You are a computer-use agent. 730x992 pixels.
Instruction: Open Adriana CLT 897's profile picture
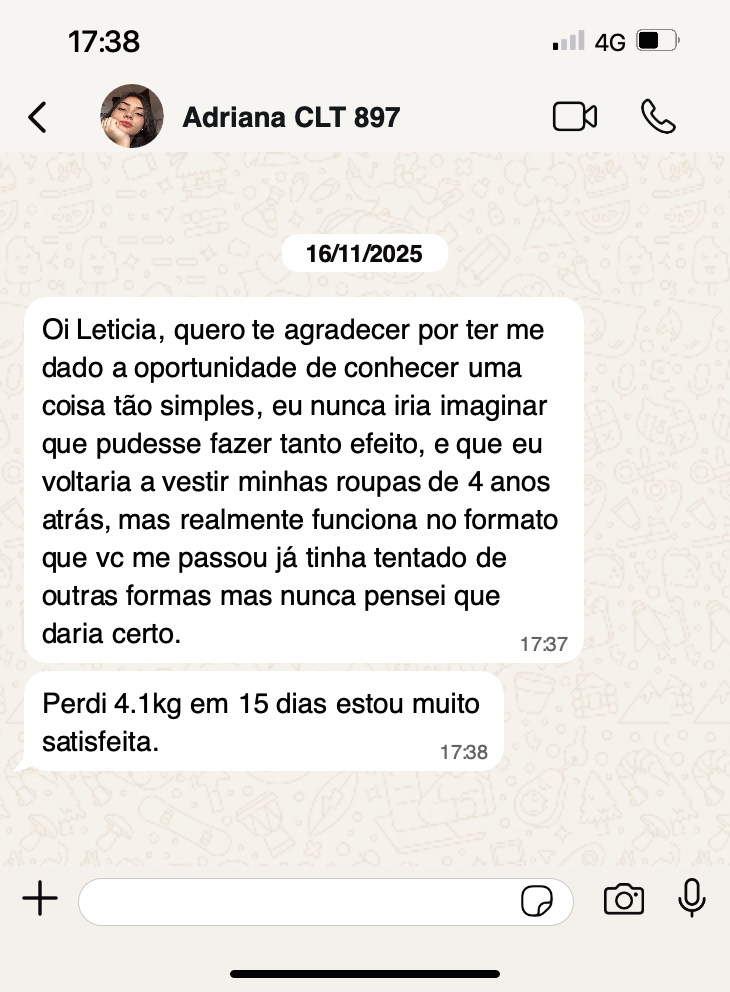[x=132, y=117]
